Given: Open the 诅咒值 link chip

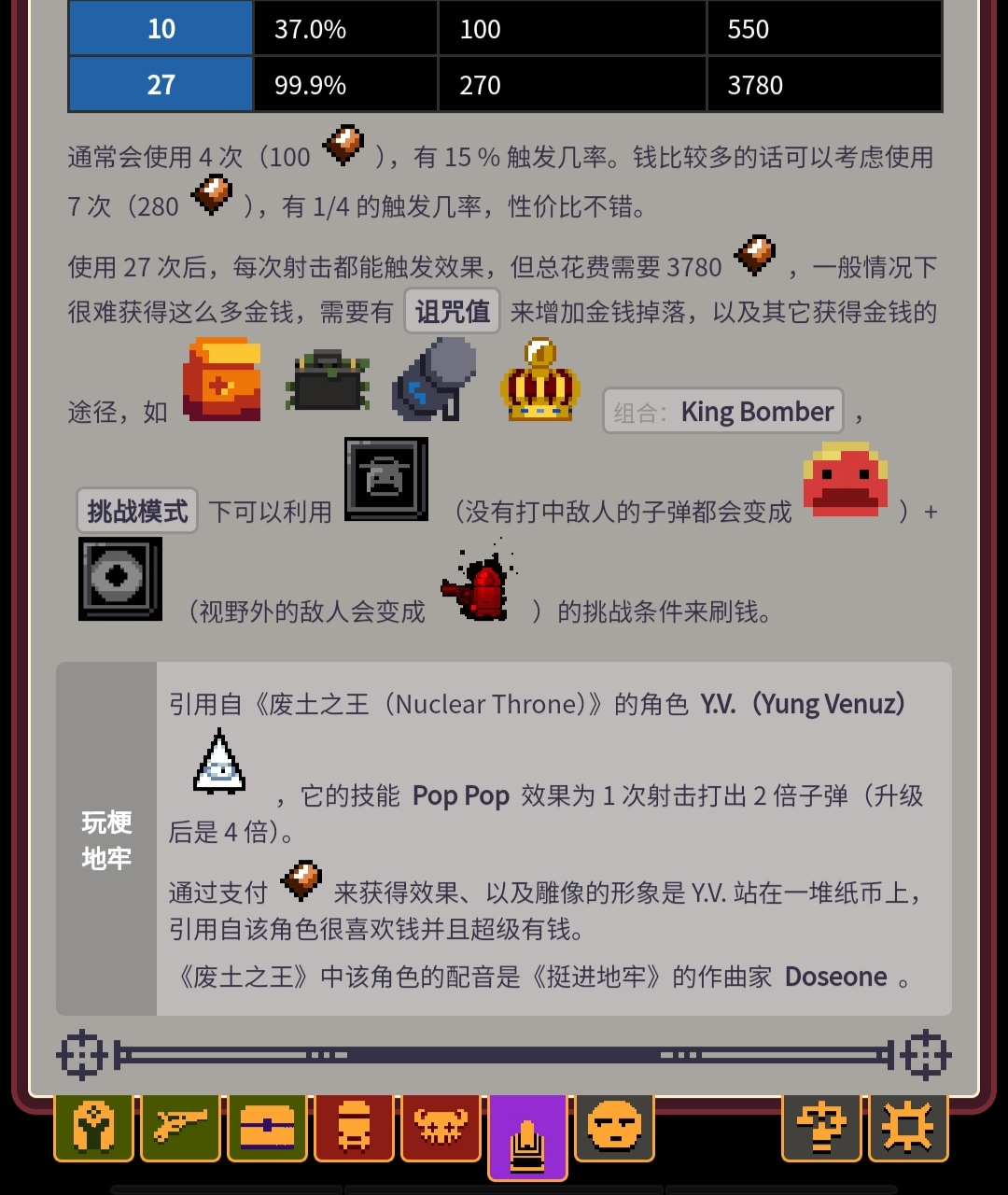Looking at the screenshot, I should (453, 312).
